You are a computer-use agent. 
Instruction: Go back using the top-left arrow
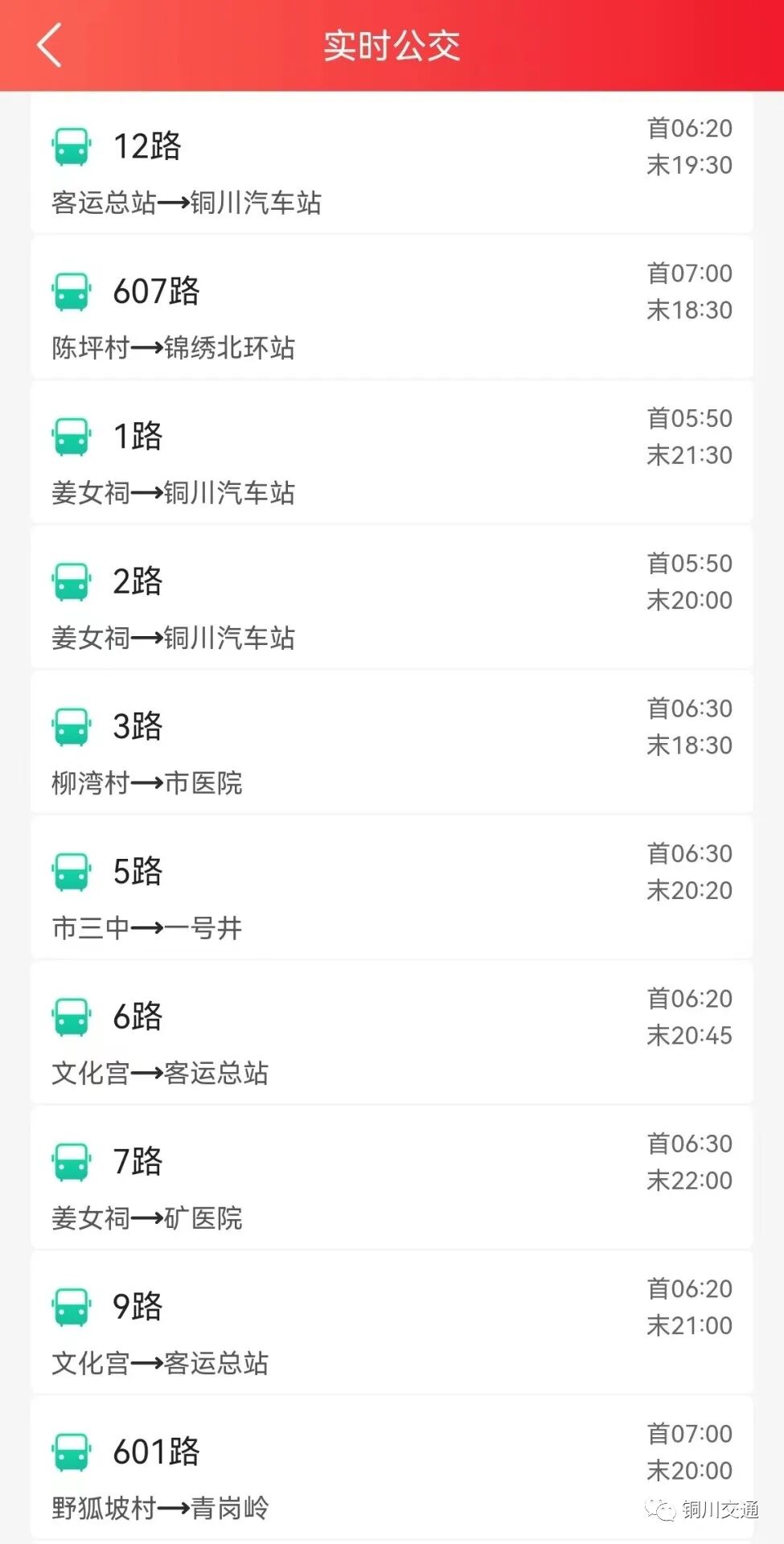coord(50,45)
